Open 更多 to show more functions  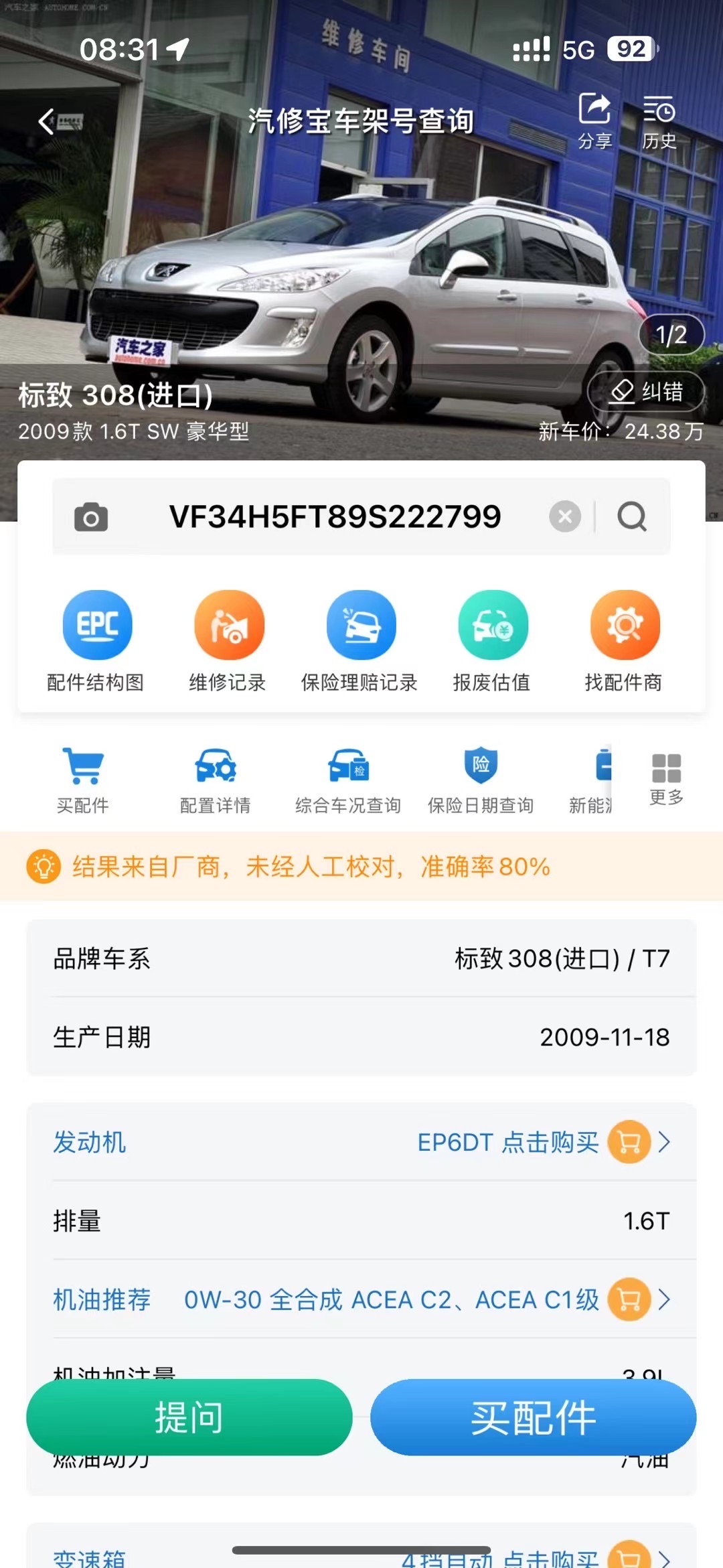665,777
